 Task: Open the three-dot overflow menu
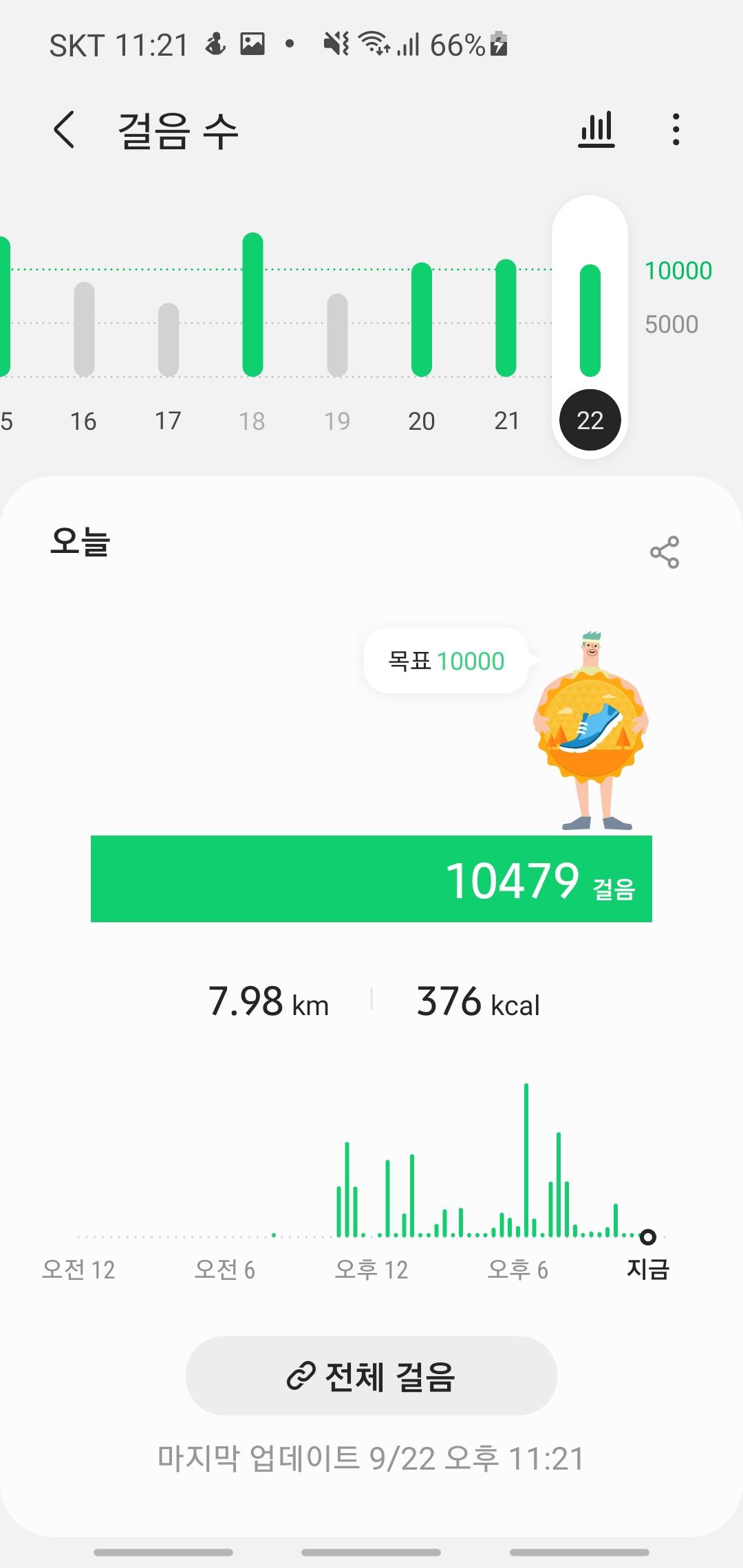coord(676,129)
